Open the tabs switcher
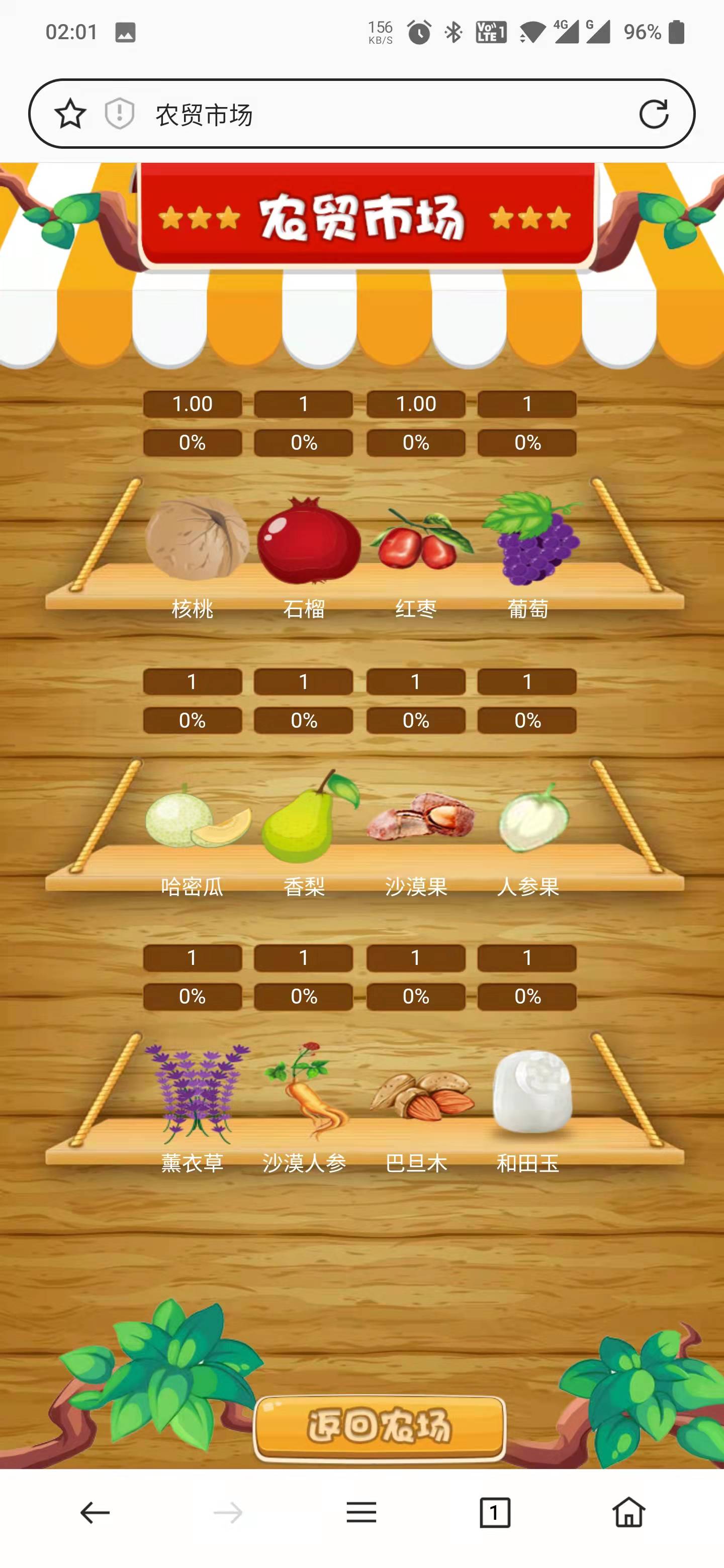 click(494, 1512)
